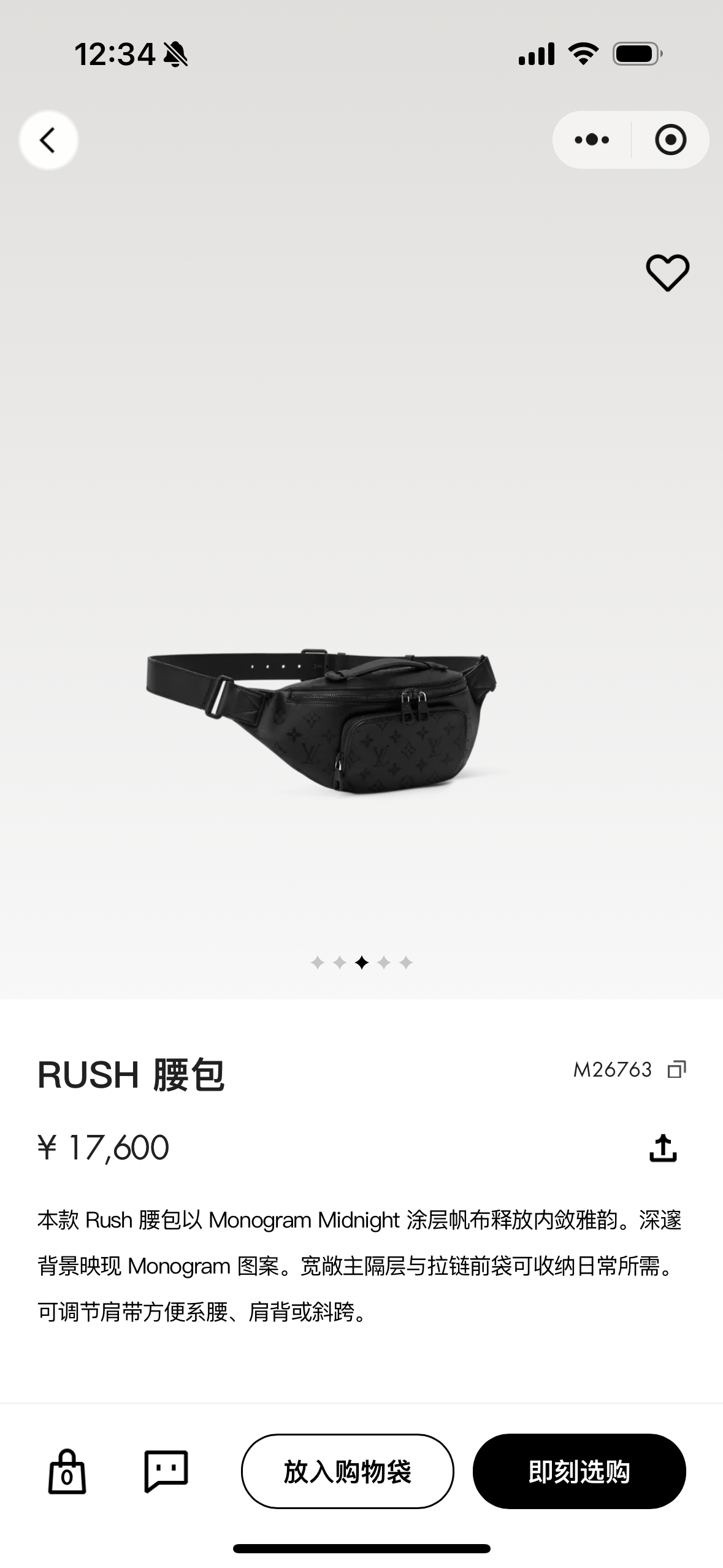Copy product code M26763
Screen dimensions: 723x1568
(x=676, y=1069)
